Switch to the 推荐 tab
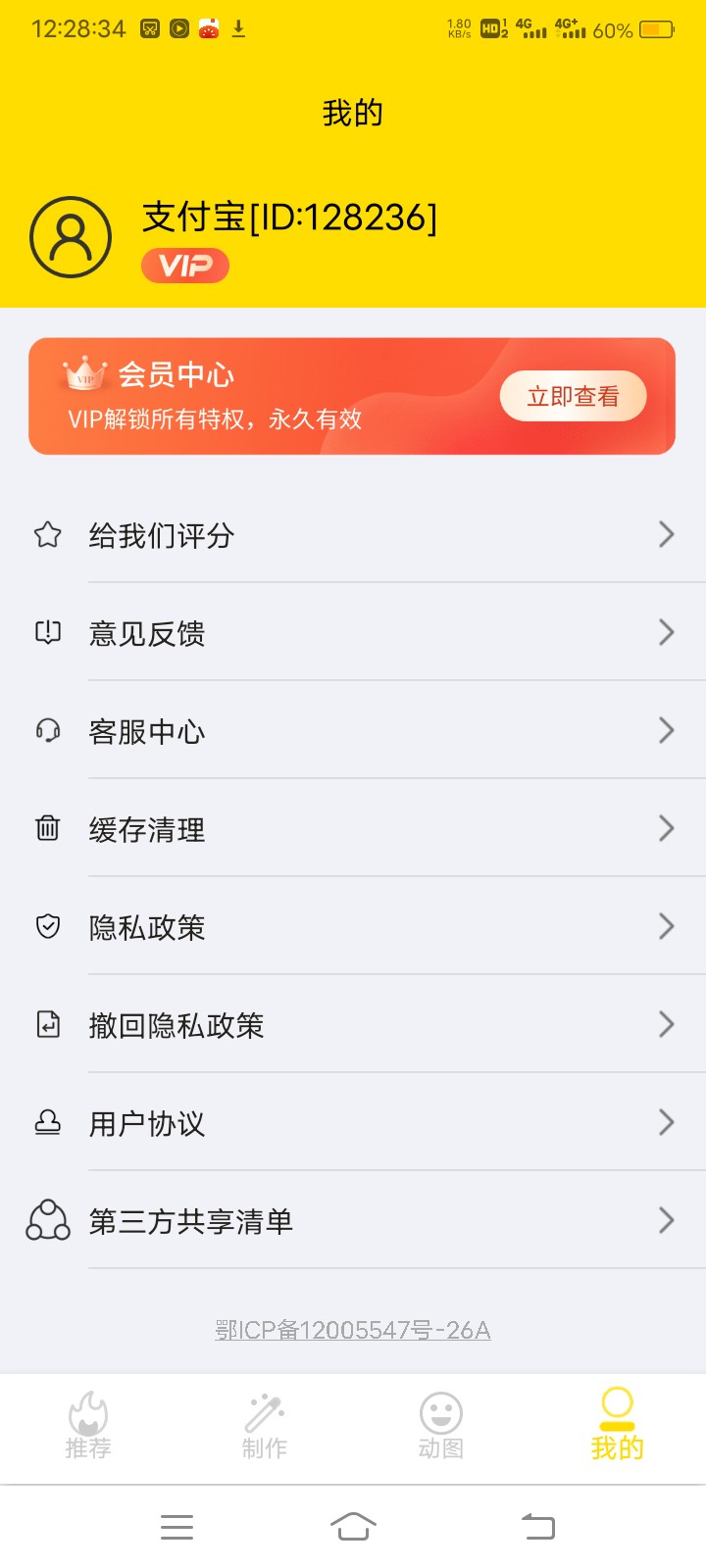This screenshot has width=706, height=1568. tap(88, 1426)
